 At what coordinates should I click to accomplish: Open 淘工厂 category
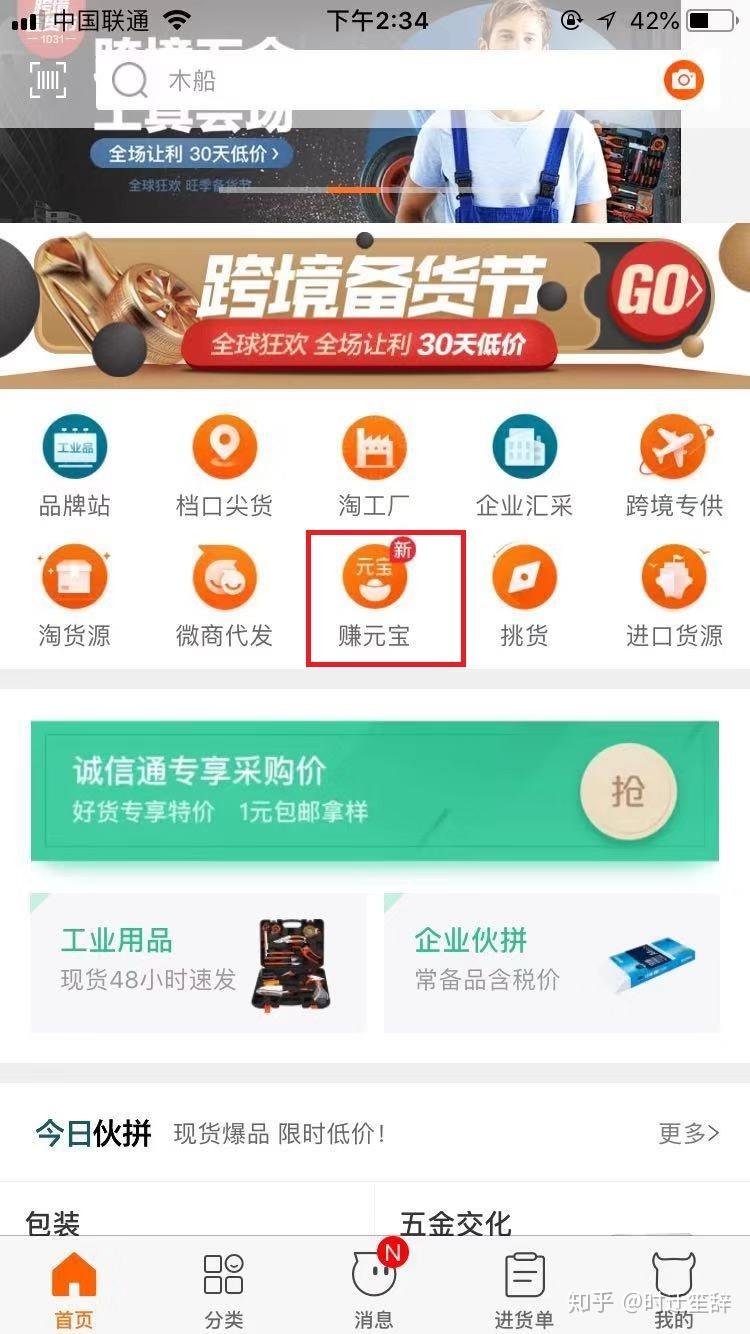click(374, 467)
